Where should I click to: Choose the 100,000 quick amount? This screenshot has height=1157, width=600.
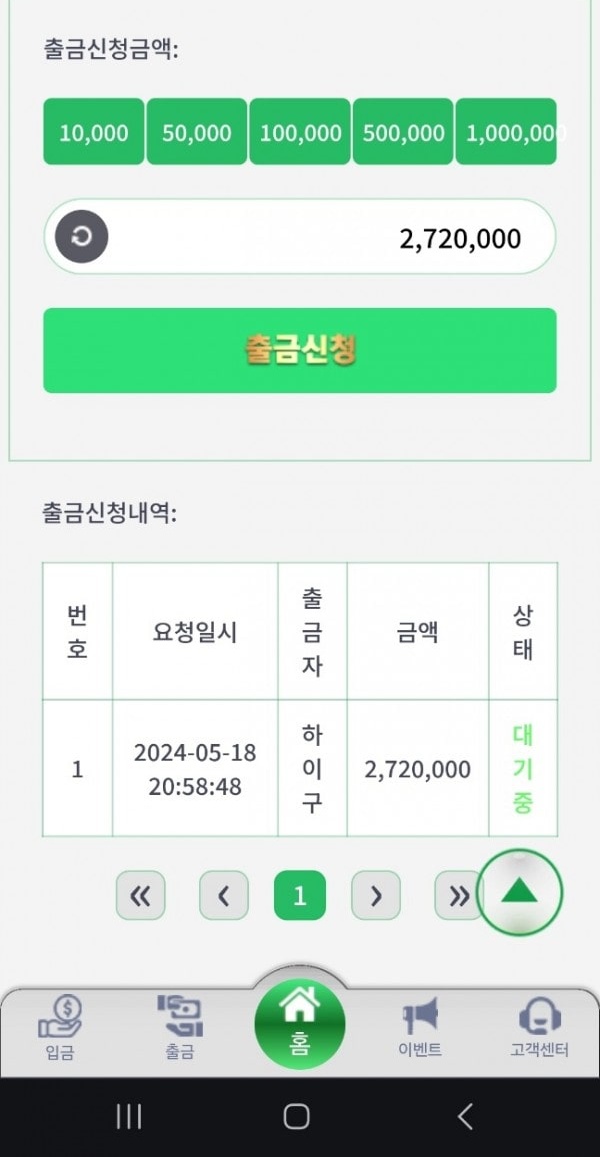(x=300, y=132)
